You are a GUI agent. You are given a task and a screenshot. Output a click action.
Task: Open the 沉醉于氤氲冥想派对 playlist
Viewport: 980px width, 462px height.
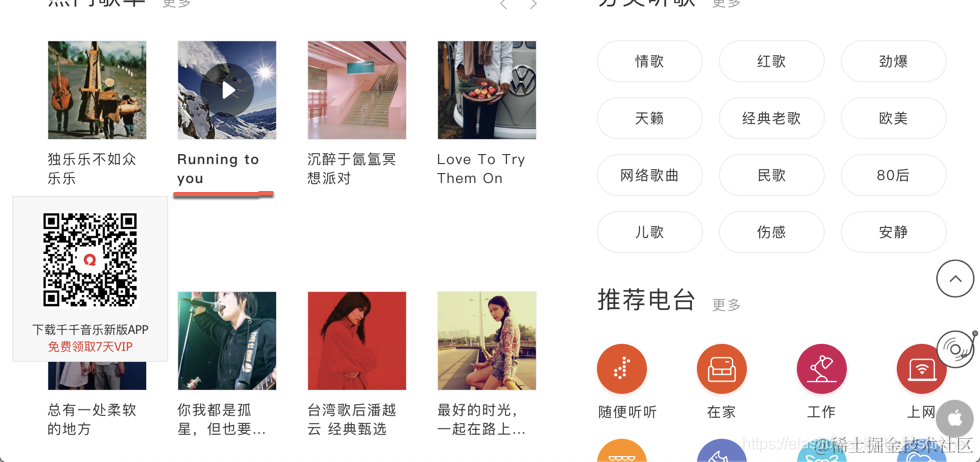[357, 91]
